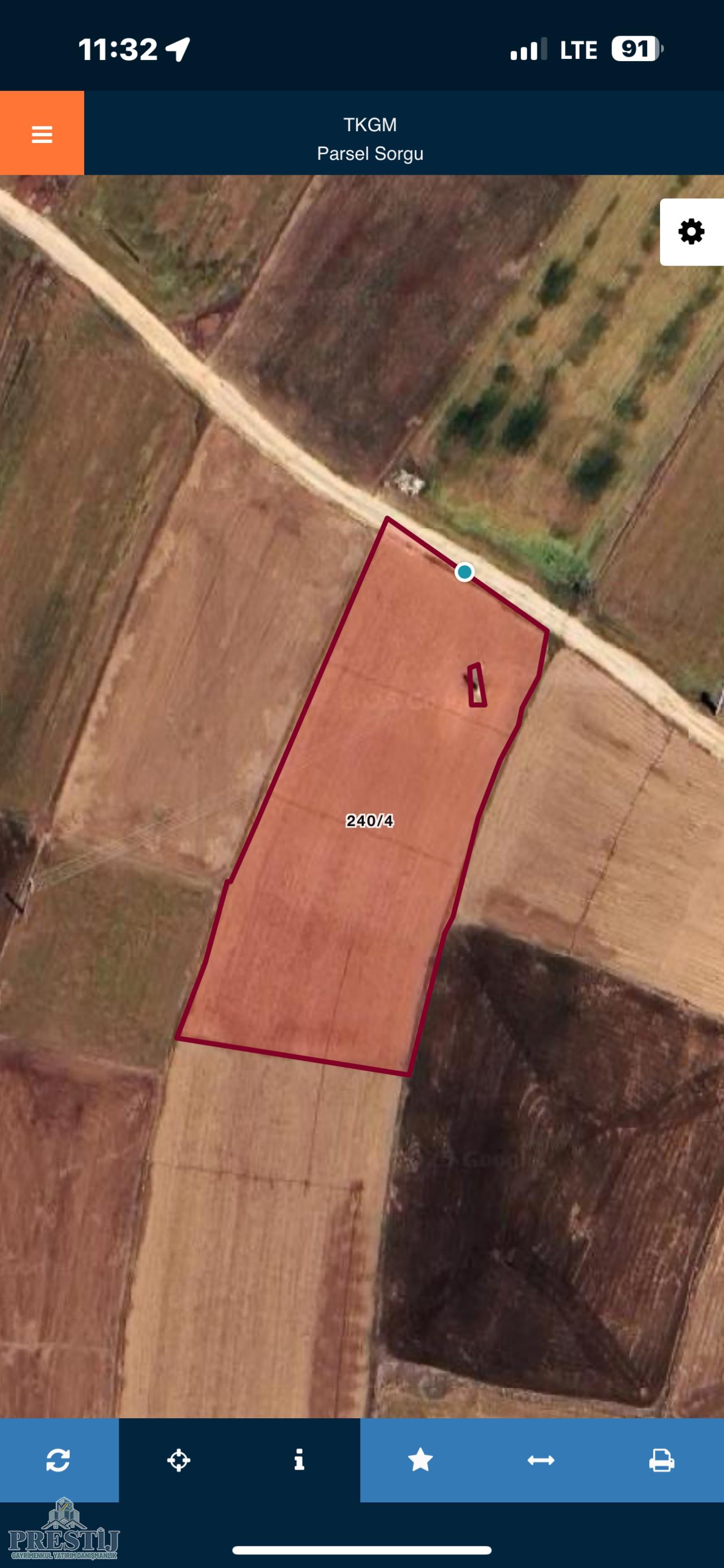Print the parcel with printer icon
The width and height of the screenshot is (724, 1568).
(661, 1460)
